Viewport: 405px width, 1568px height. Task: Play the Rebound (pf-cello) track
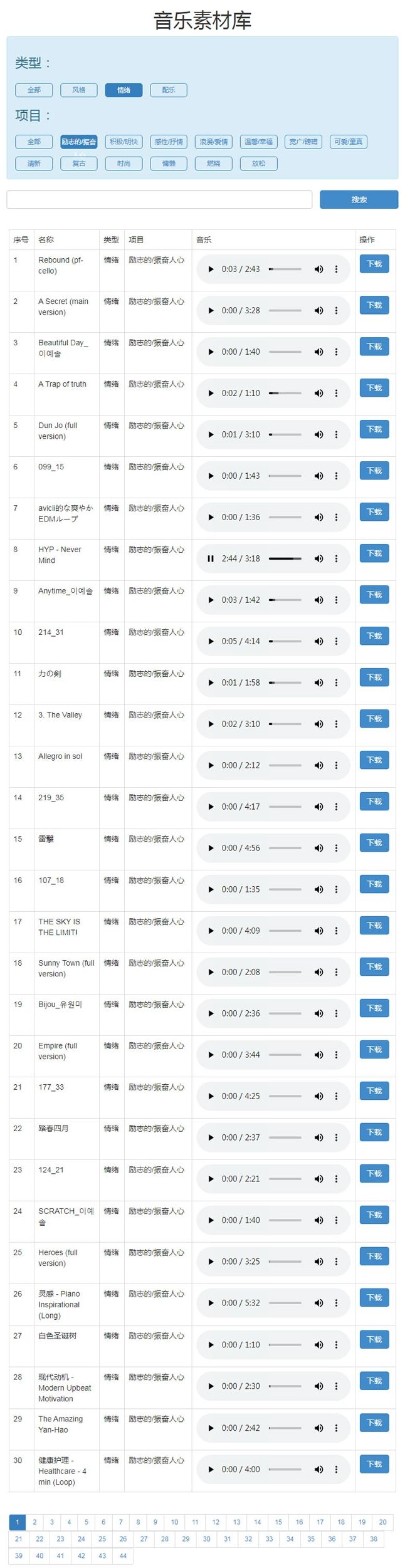click(x=211, y=269)
